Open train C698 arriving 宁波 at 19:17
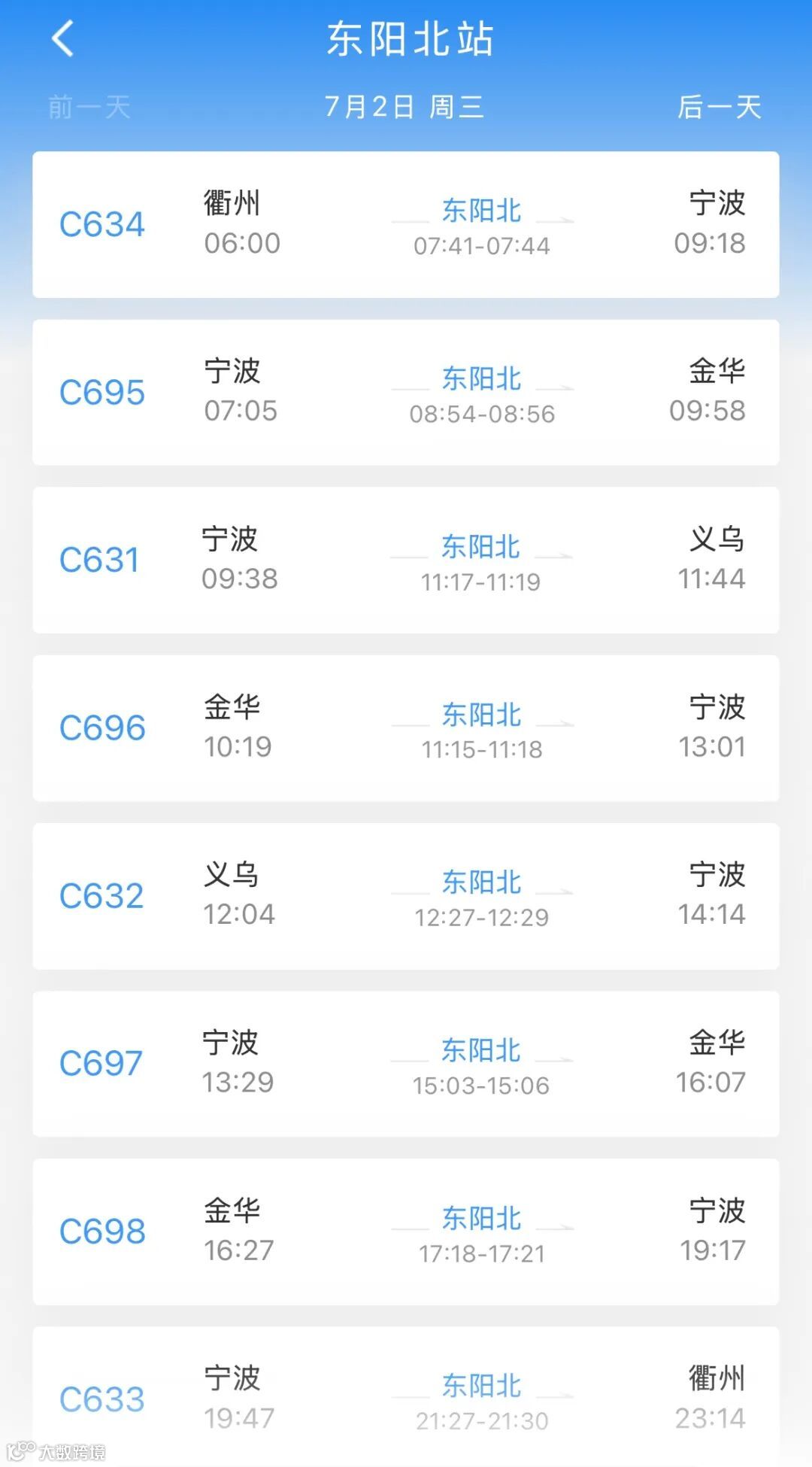812x1467 pixels. point(405,1232)
